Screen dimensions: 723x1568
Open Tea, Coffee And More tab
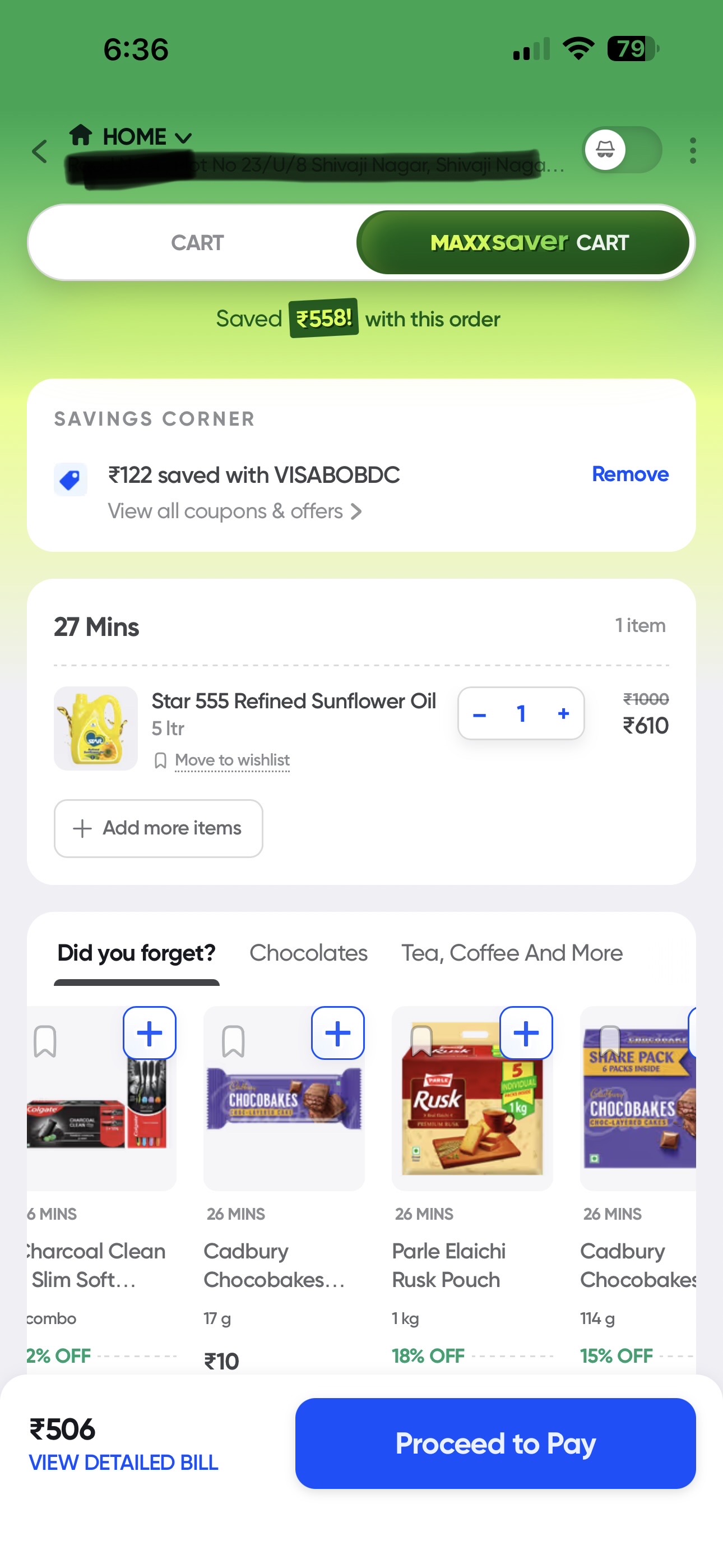[x=511, y=953]
